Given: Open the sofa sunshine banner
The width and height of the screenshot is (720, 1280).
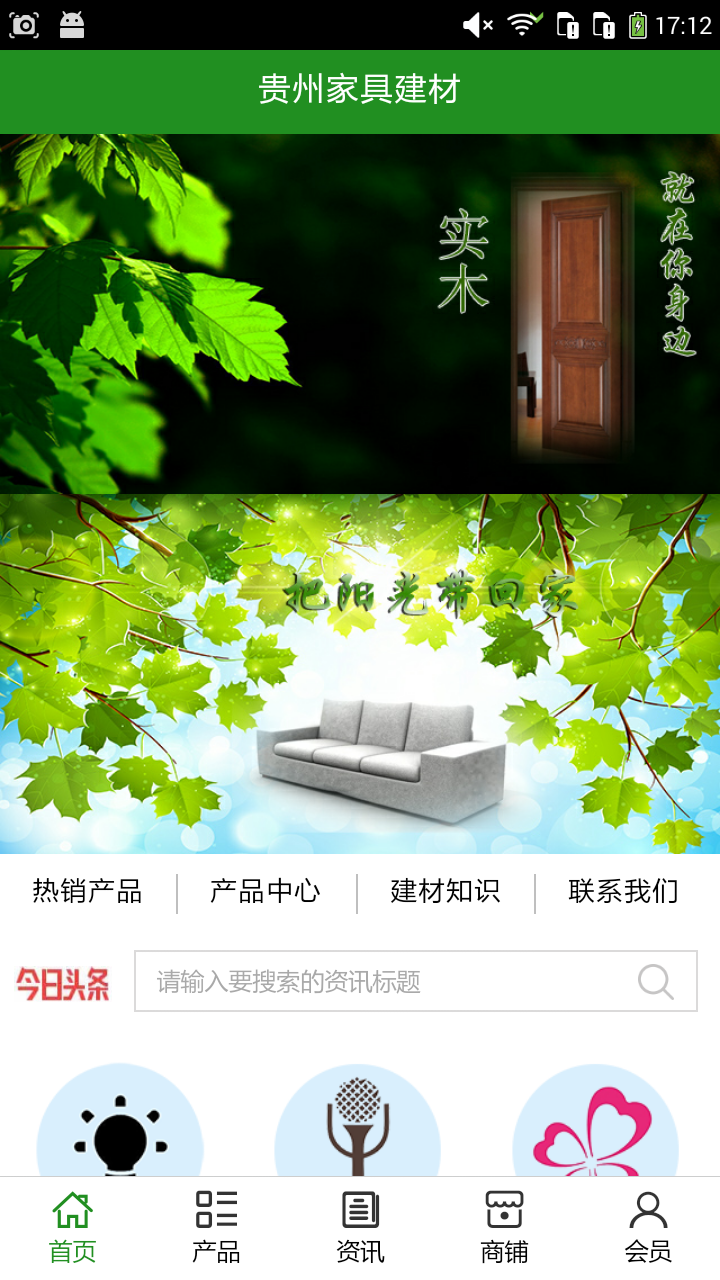Looking at the screenshot, I should [360, 673].
